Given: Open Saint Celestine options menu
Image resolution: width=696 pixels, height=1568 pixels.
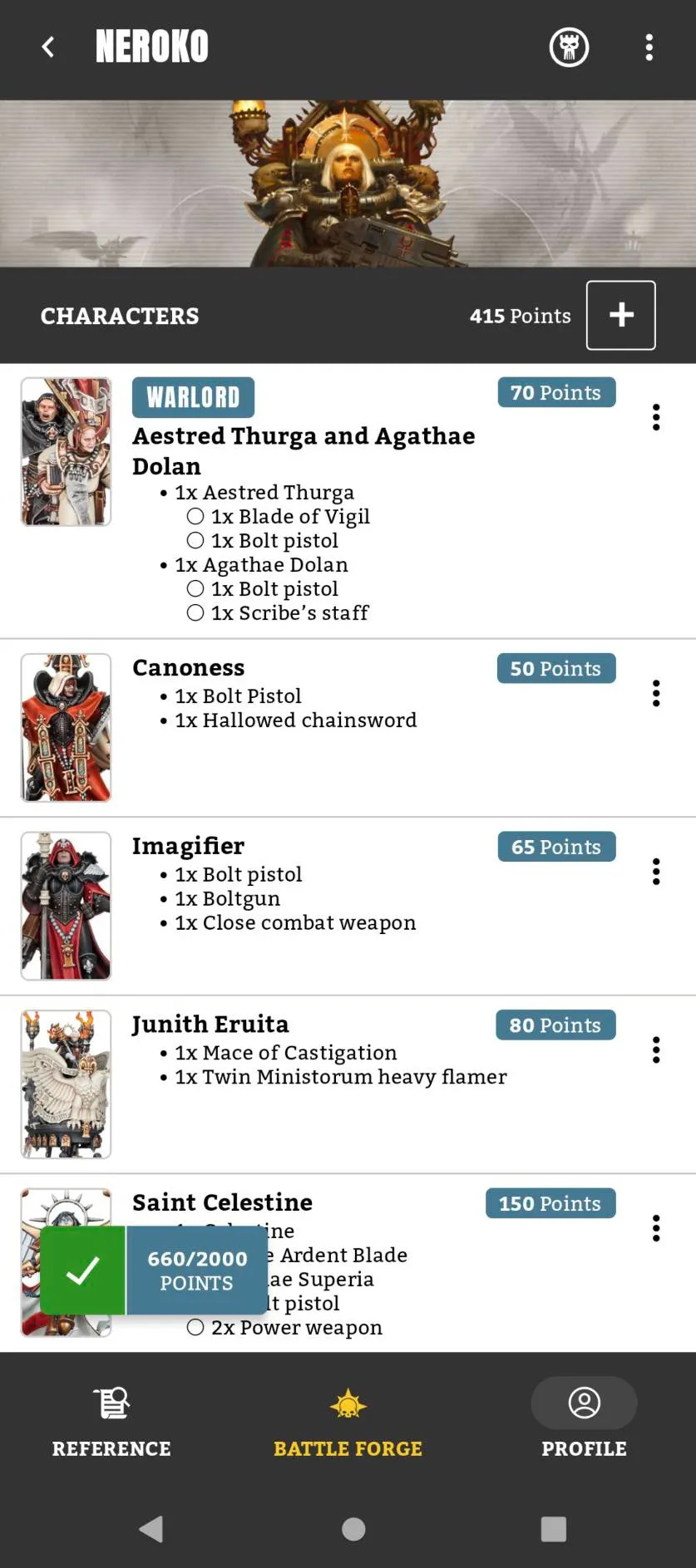Looking at the screenshot, I should (656, 1228).
